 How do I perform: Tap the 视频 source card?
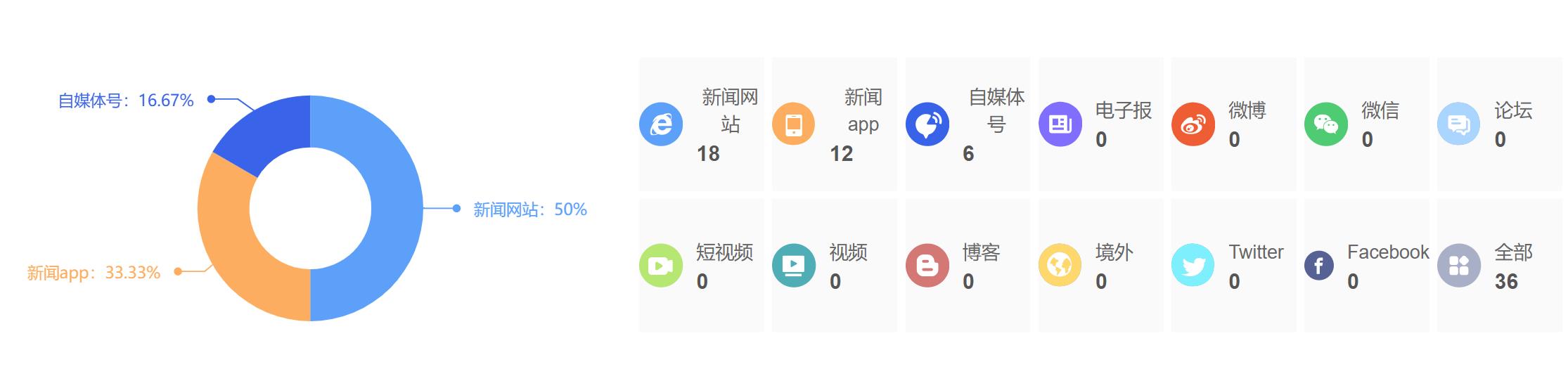point(834,265)
